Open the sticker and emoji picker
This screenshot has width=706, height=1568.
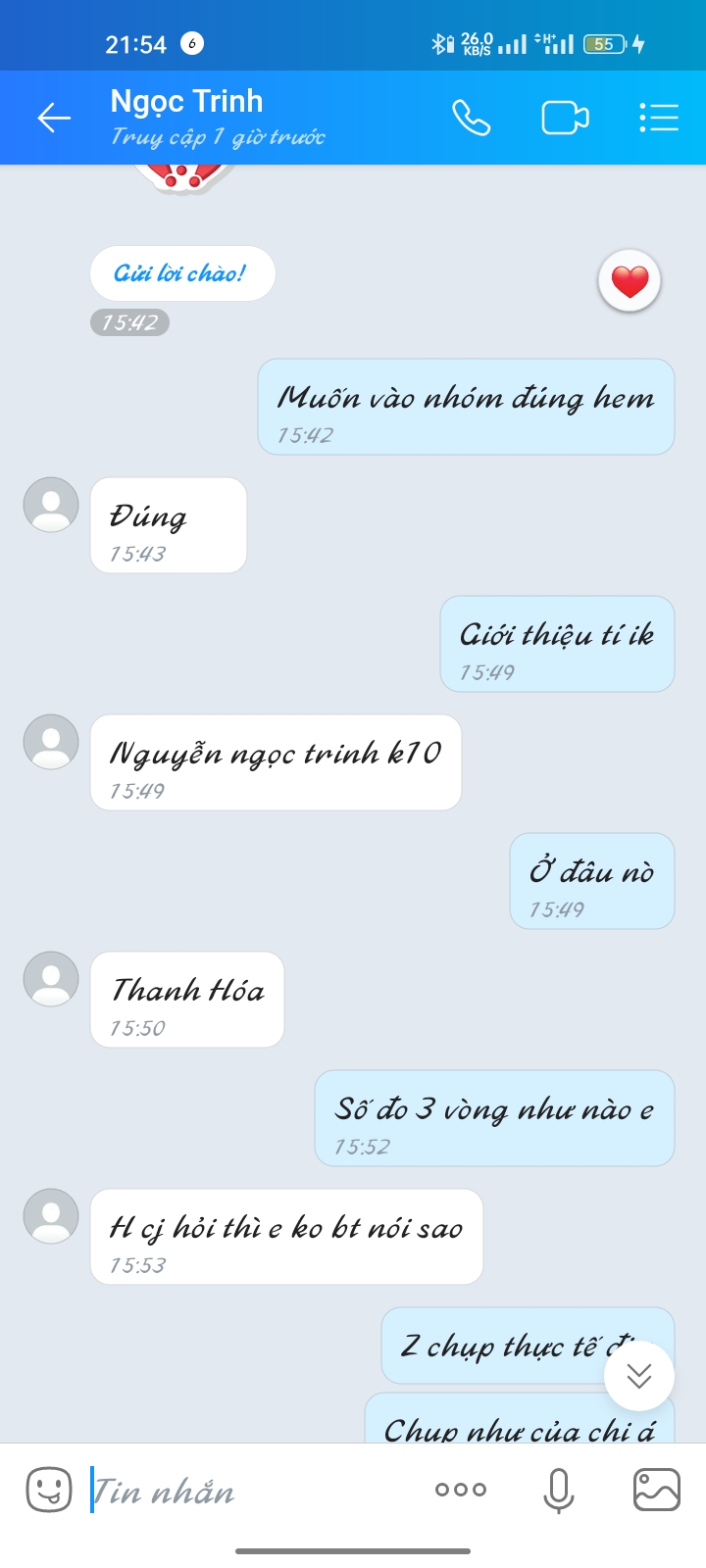(x=49, y=1491)
